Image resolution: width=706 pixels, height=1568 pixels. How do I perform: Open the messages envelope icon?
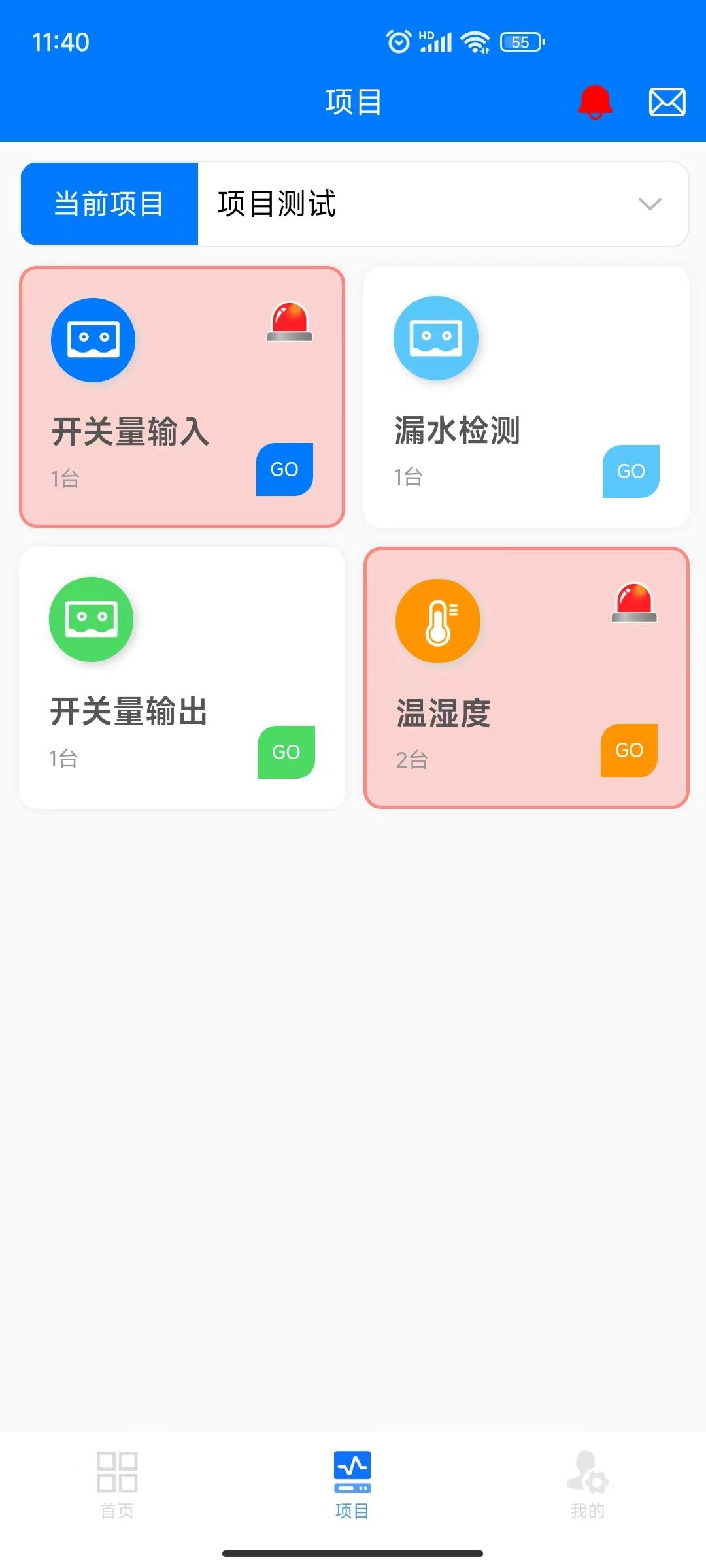click(667, 103)
